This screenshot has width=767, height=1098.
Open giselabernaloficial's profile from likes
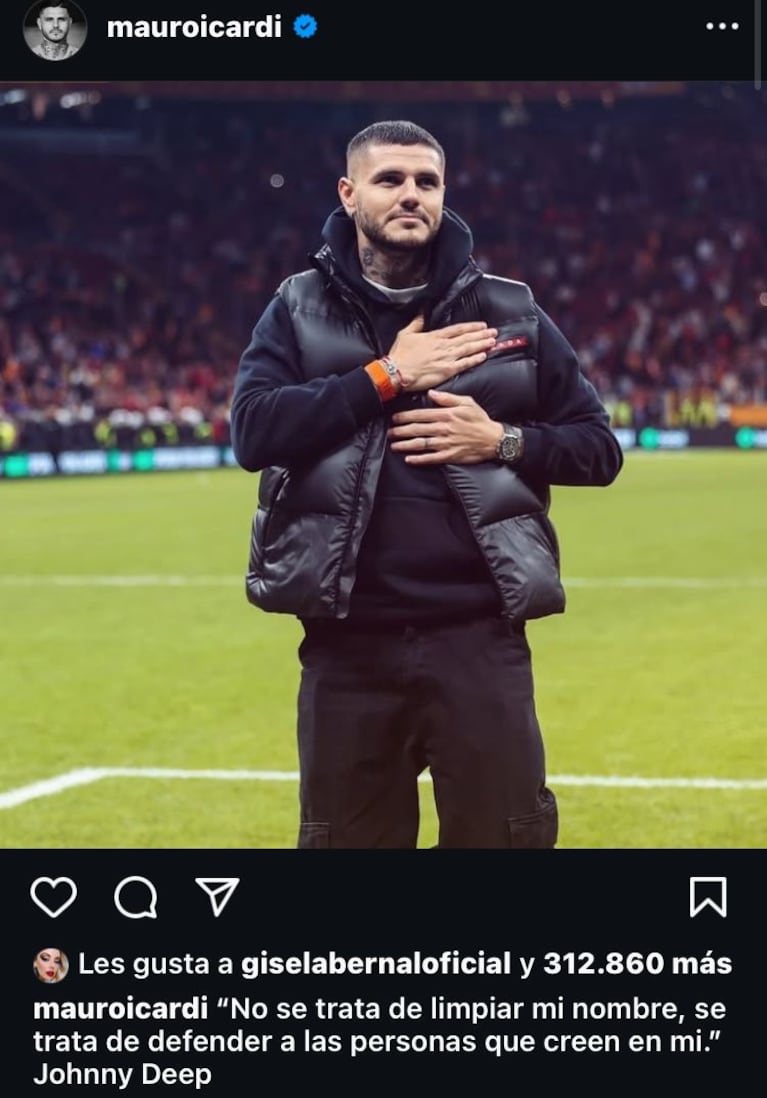376,964
